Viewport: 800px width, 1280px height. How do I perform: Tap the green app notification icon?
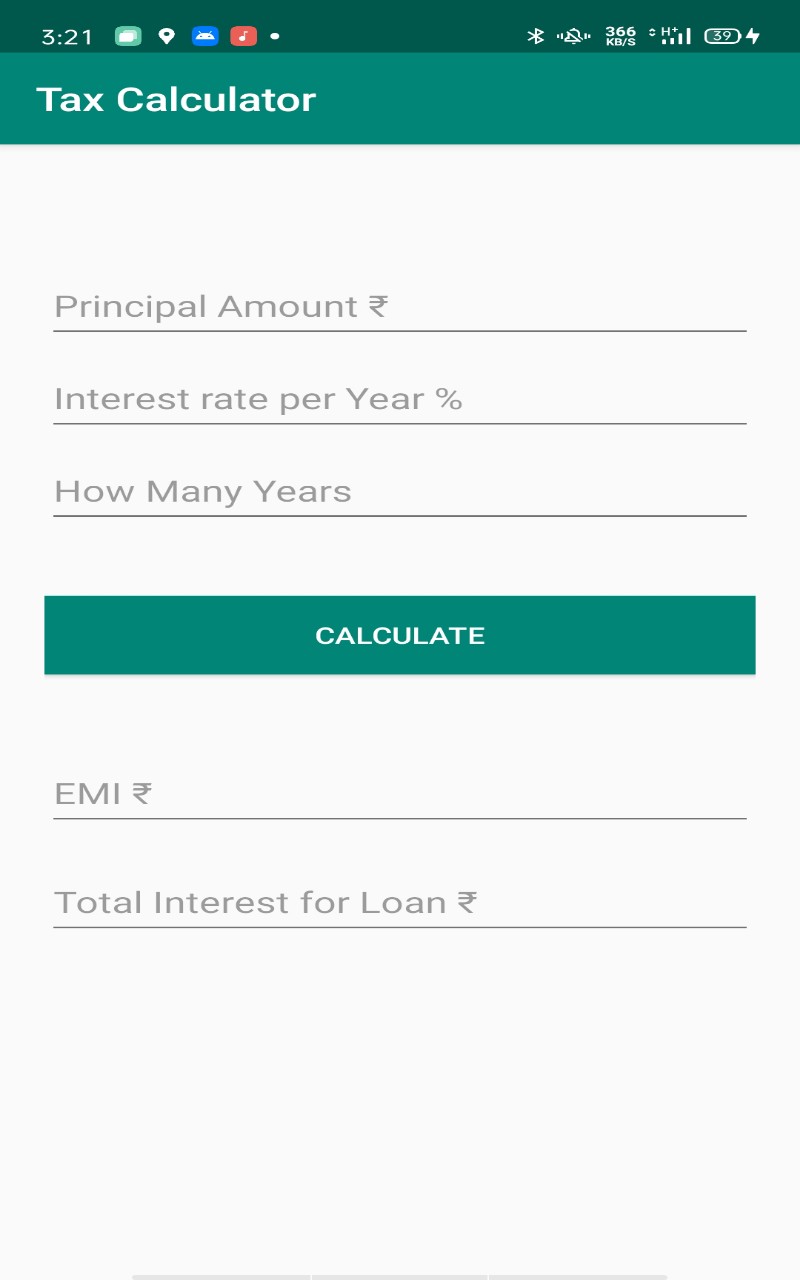(x=126, y=35)
